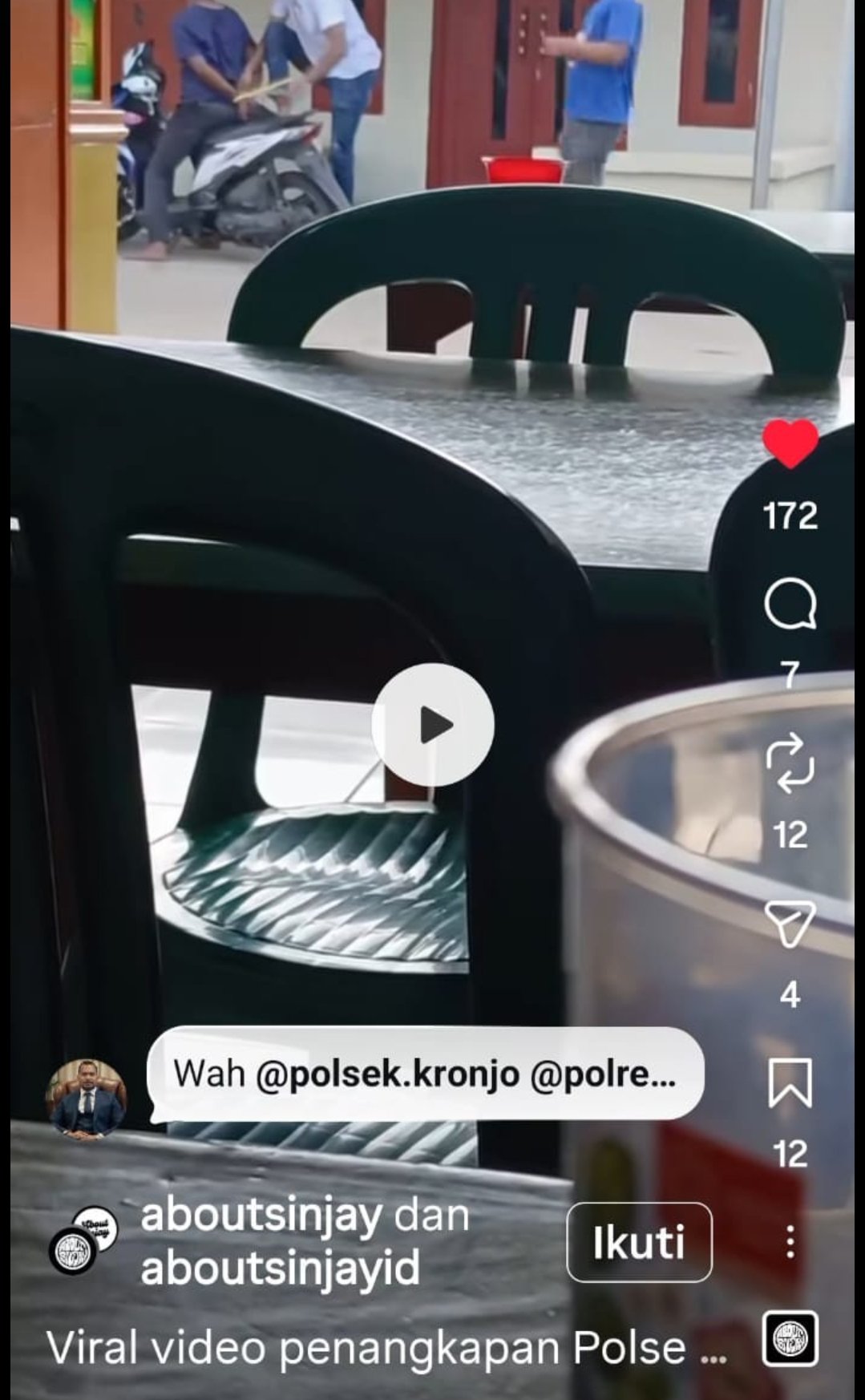Play the paused reel video

click(433, 725)
